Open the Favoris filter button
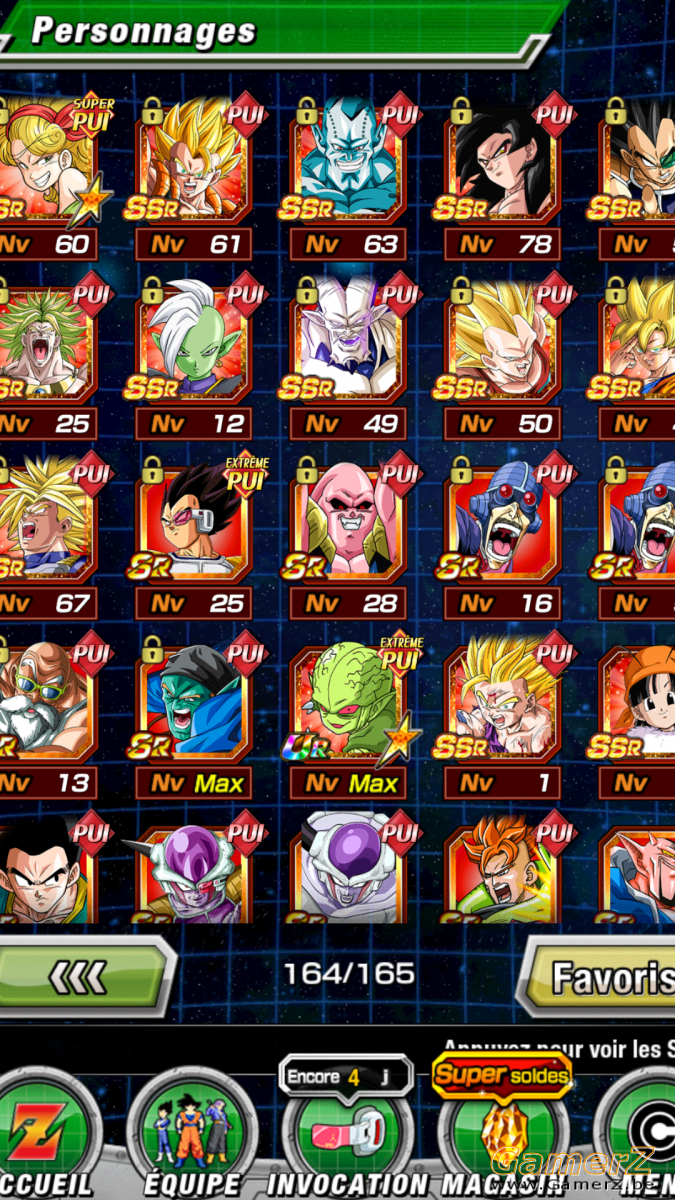This screenshot has width=675, height=1200. click(x=600, y=977)
